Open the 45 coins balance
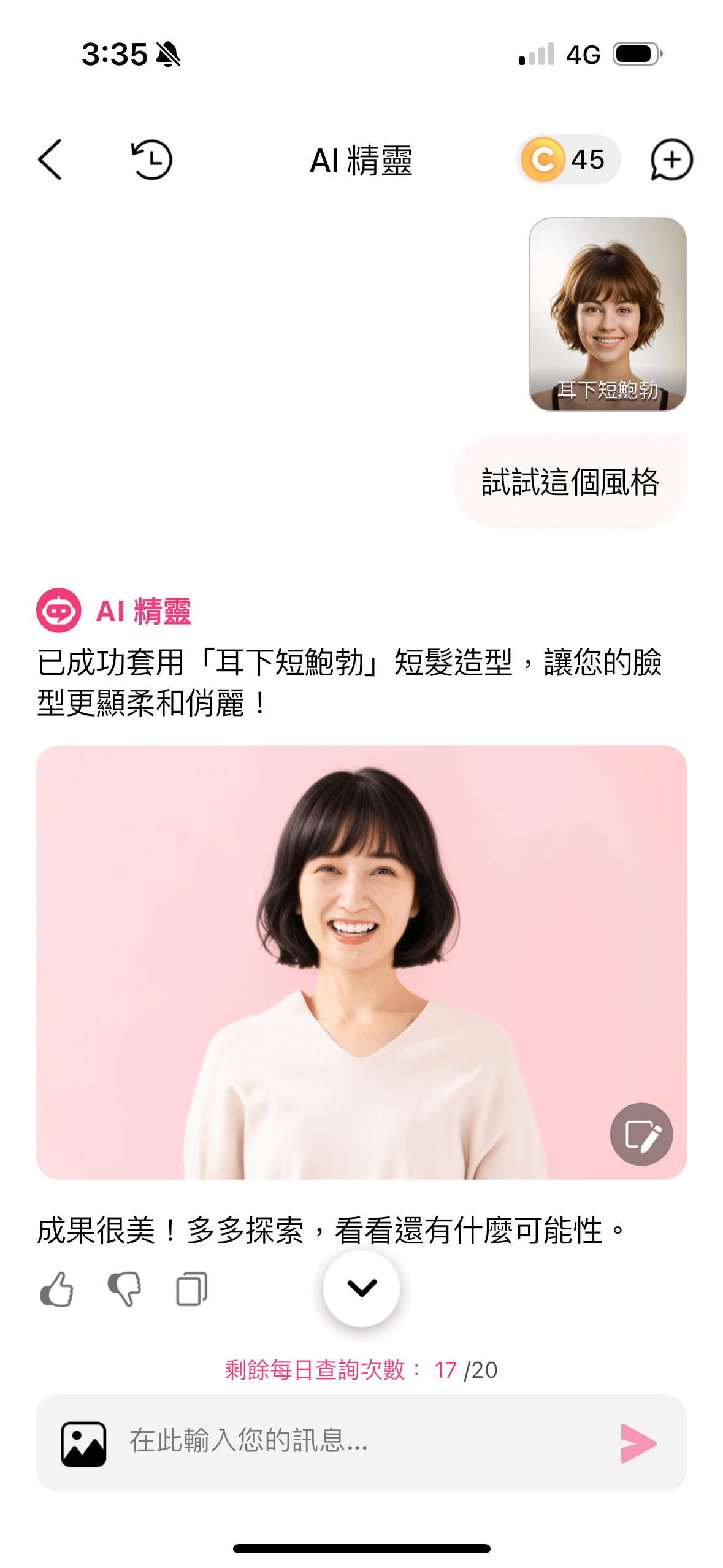The height and width of the screenshot is (1568, 723). [568, 159]
